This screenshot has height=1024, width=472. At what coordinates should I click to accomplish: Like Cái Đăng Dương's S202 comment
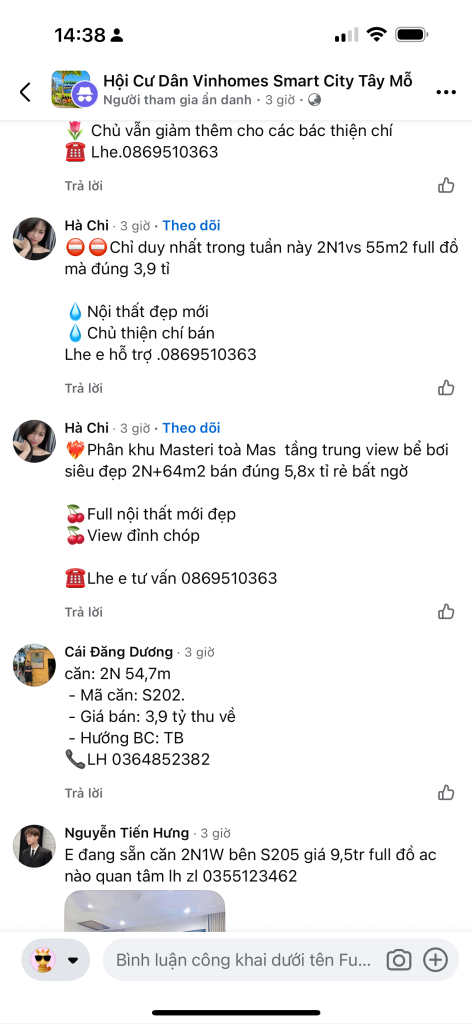pos(446,793)
